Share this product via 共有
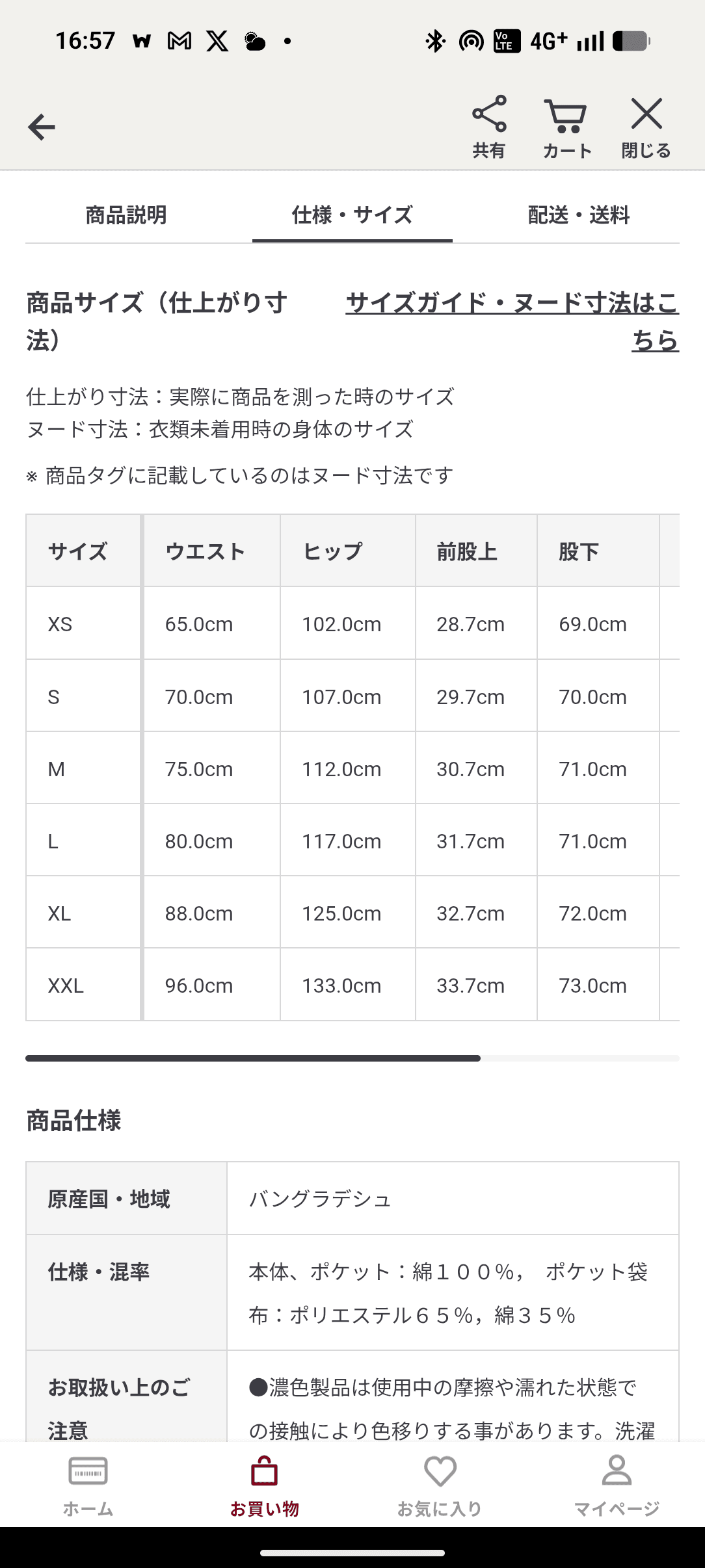This screenshot has height=1568, width=705. pos(489,127)
